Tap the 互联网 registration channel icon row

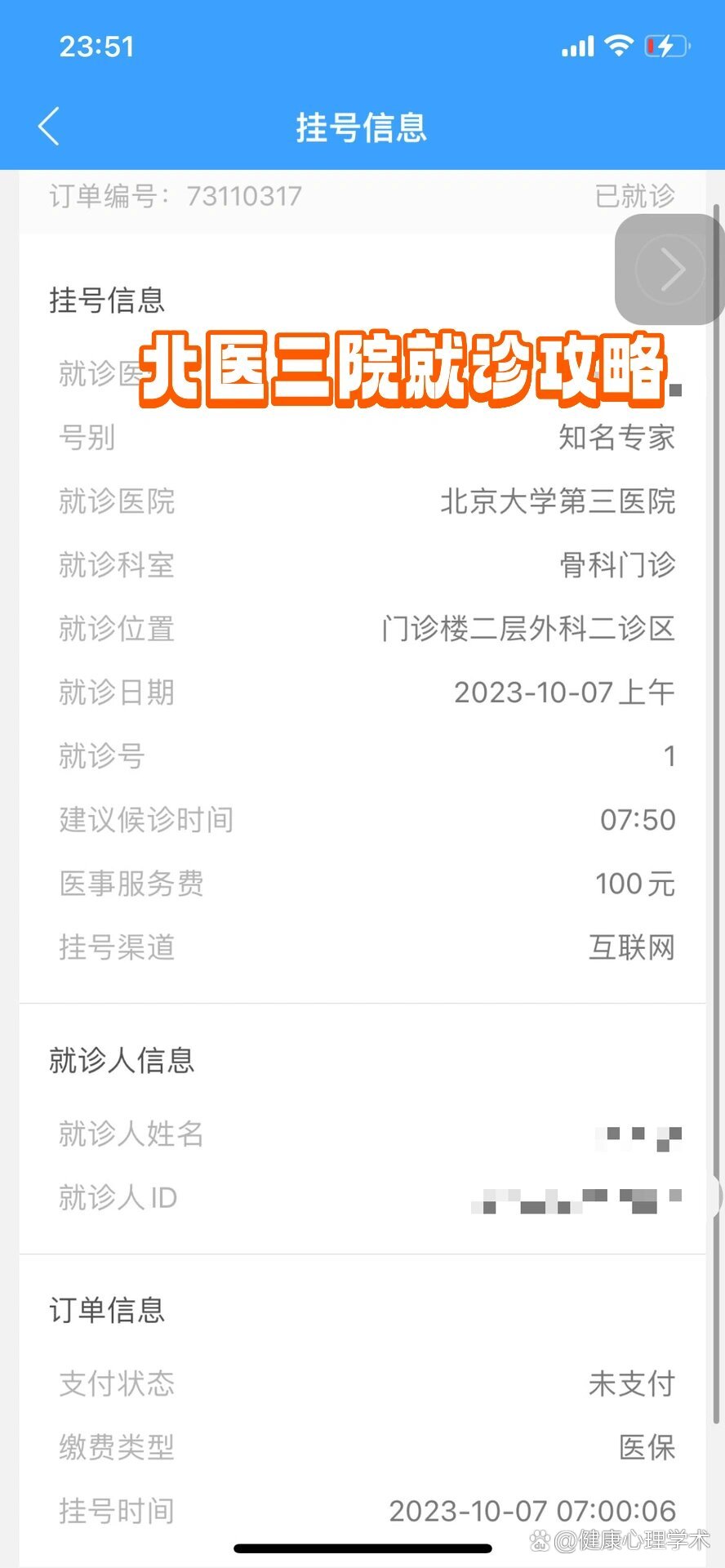pos(630,947)
